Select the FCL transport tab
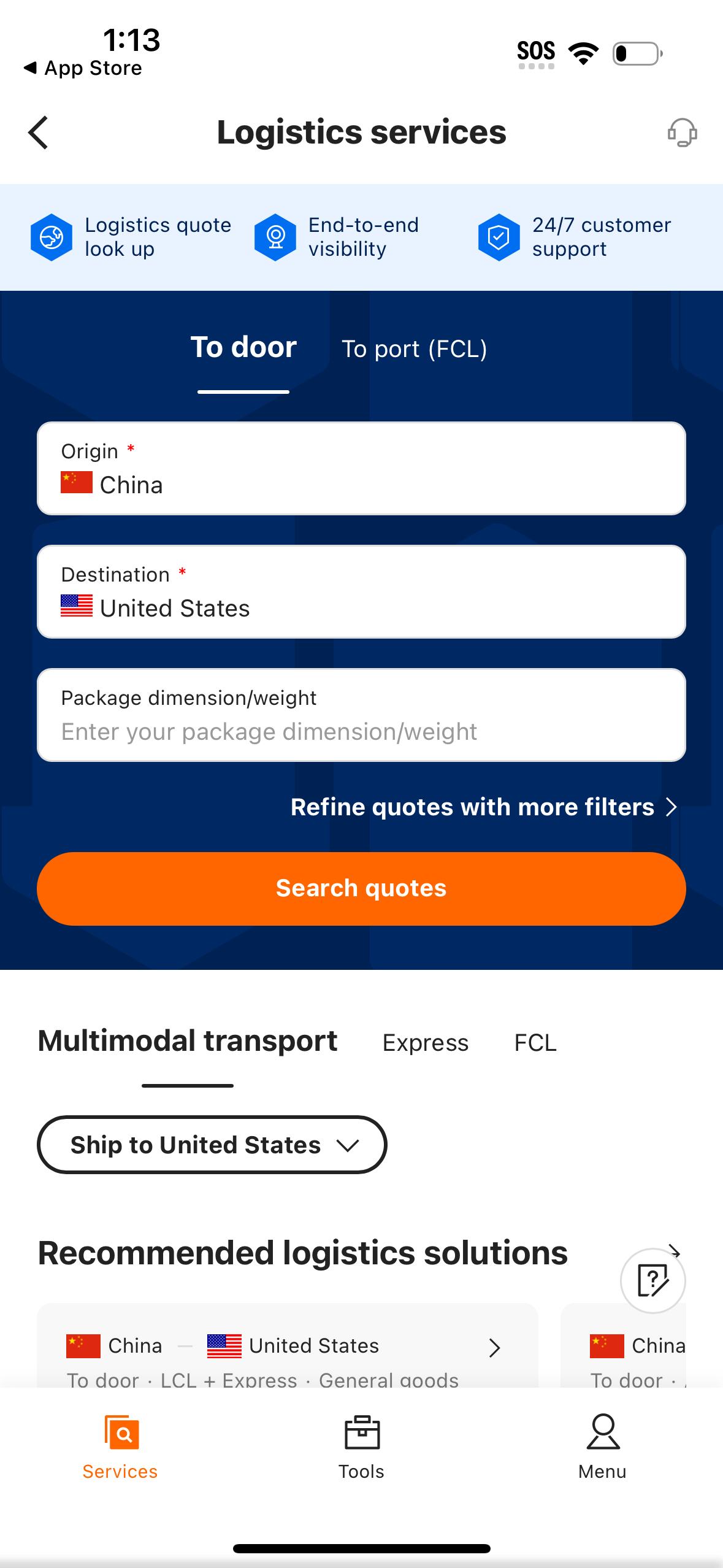Viewport: 723px width, 1568px height. [x=534, y=1042]
